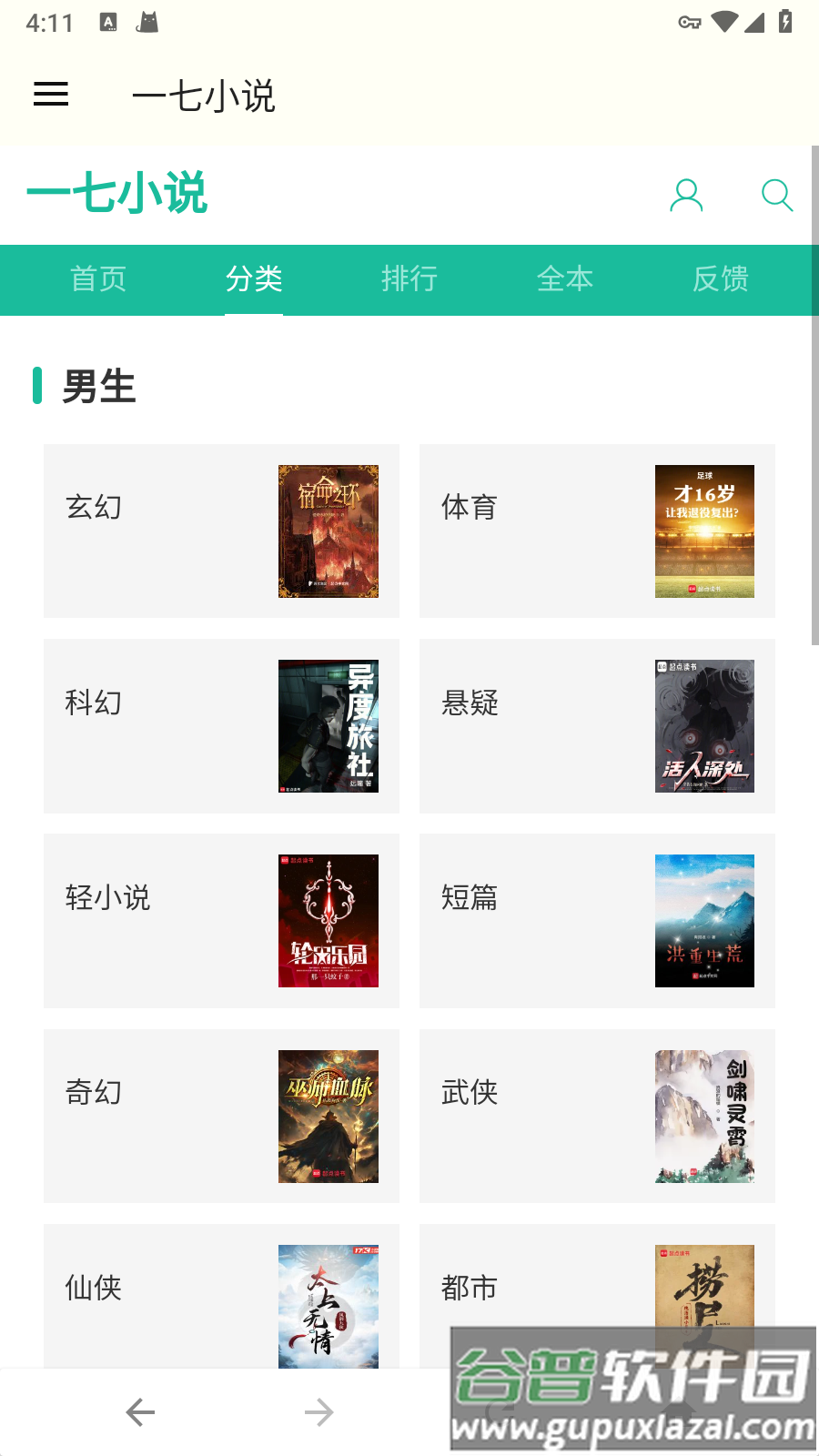Screen dimensions: 819x1456
Task: Open the 科幻 category card
Action: click(221, 726)
